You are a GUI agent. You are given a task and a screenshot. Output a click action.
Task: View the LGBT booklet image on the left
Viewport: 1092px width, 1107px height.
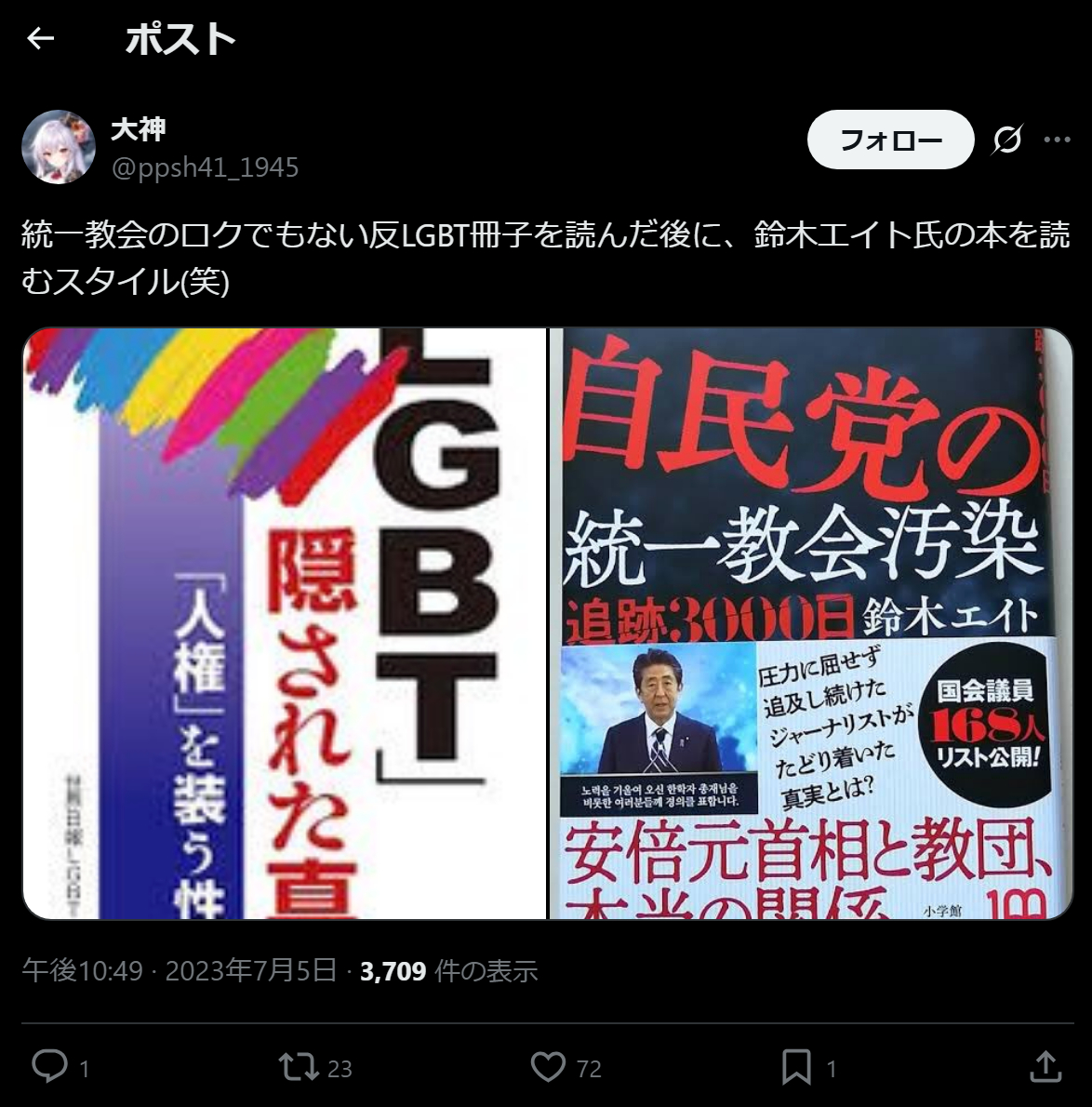pos(284,623)
